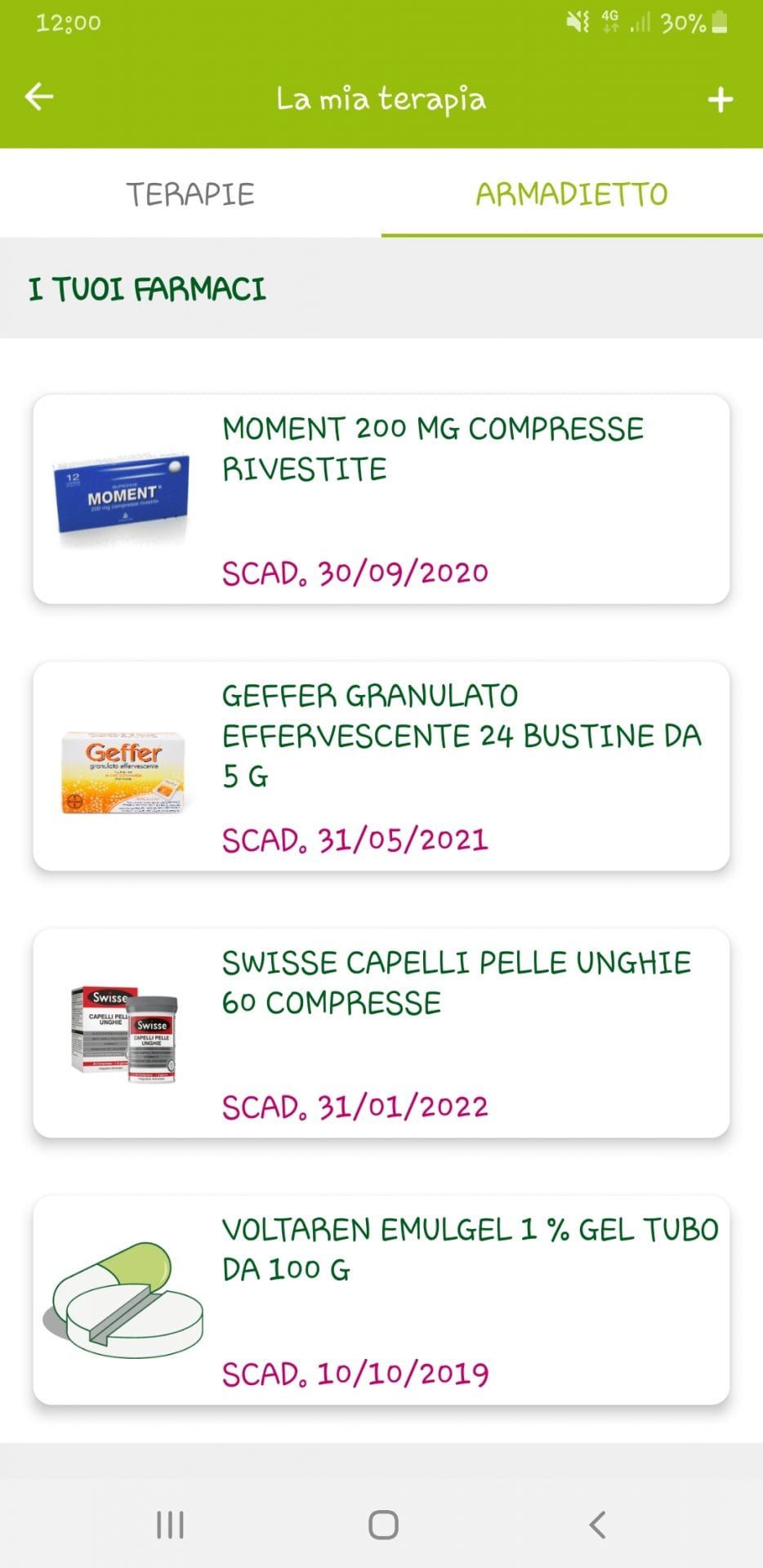
Task: Select the Armadietto tab
Action: 572,194
